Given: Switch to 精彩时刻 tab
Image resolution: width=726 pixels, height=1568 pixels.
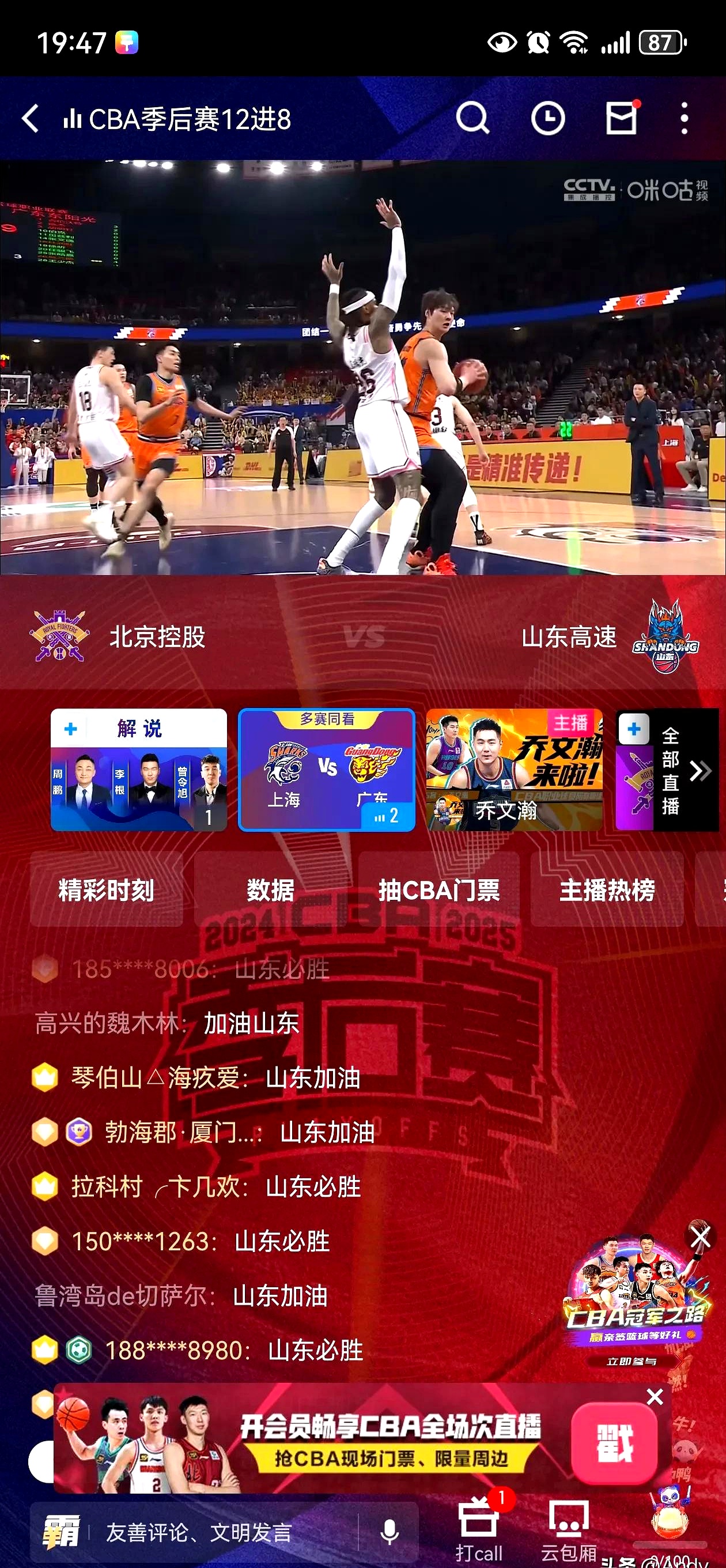Looking at the screenshot, I should pyautogui.click(x=107, y=890).
